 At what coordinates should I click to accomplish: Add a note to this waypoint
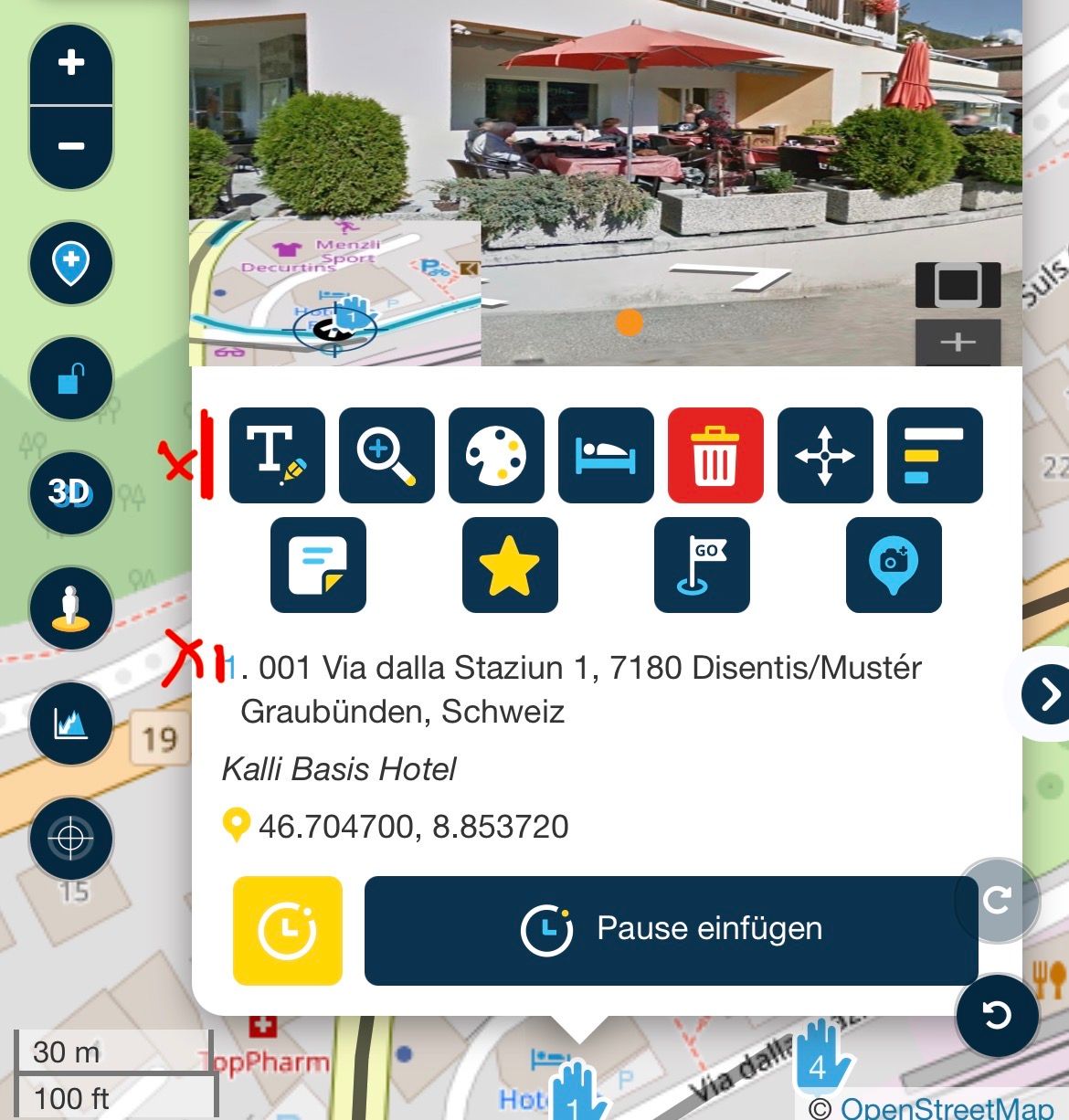click(x=318, y=565)
